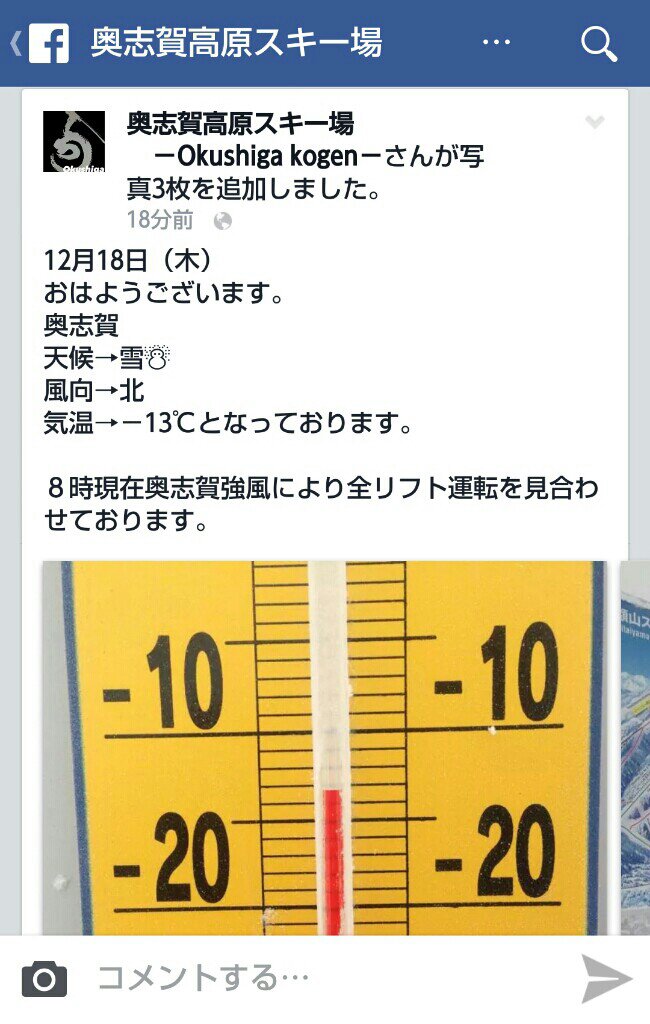
Task: View the second photo of the post
Action: pyautogui.click(x=635, y=746)
